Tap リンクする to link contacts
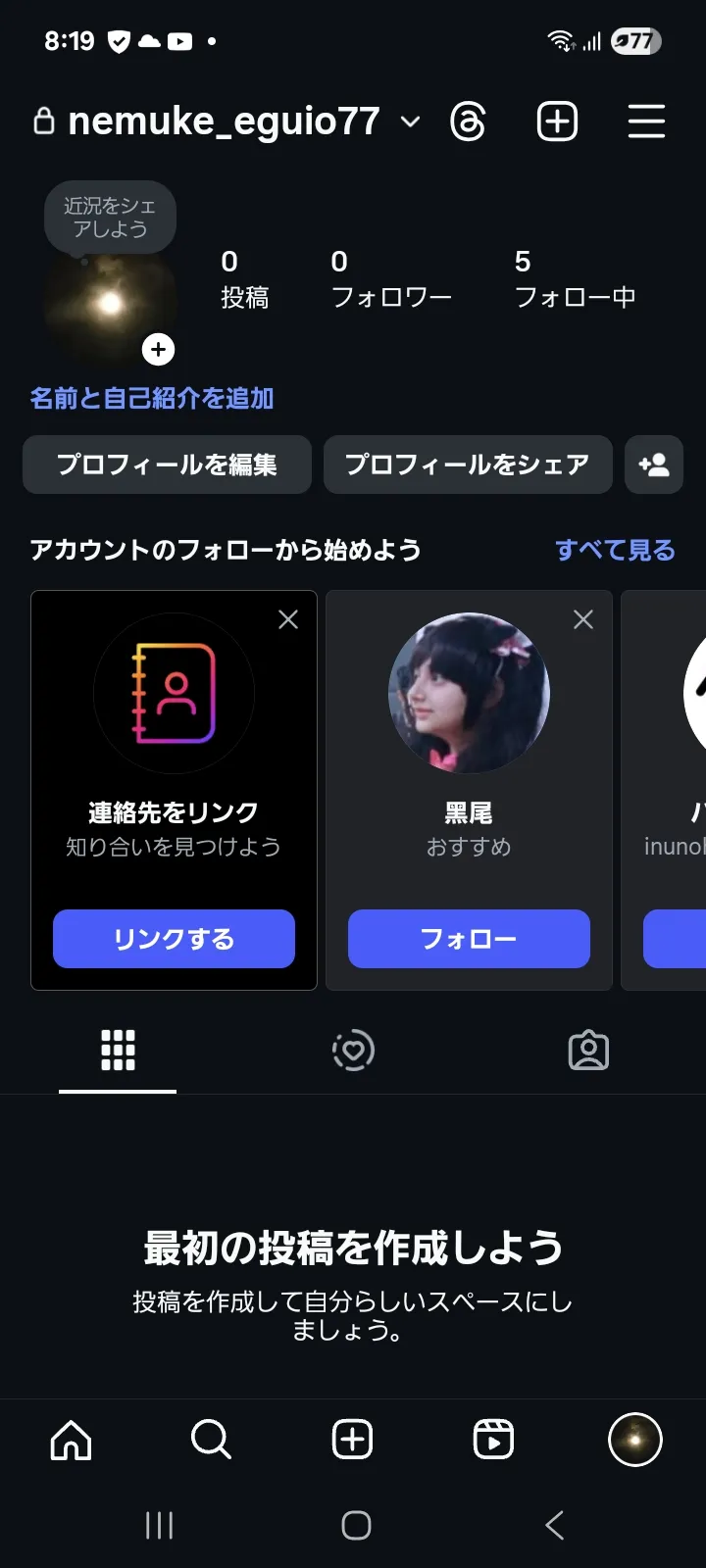706x1568 pixels. pyautogui.click(x=174, y=939)
